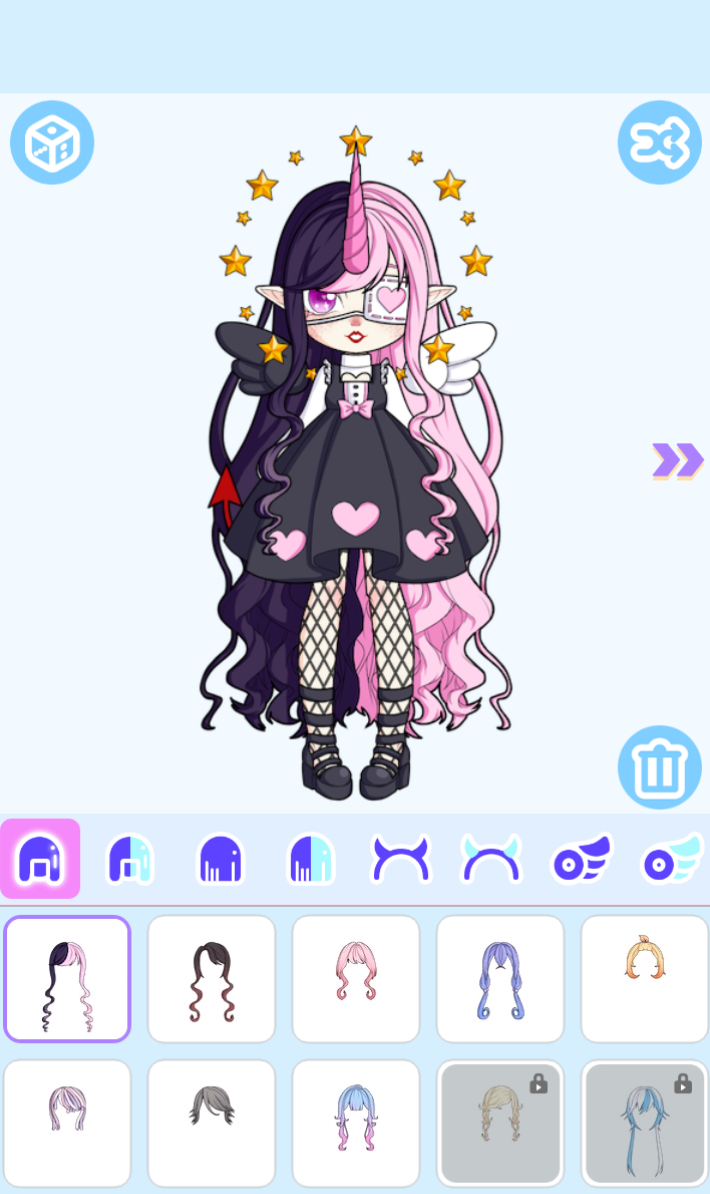This screenshot has width=710, height=1194.
Task: Select the gray short hairstyle
Action: (x=211, y=1122)
